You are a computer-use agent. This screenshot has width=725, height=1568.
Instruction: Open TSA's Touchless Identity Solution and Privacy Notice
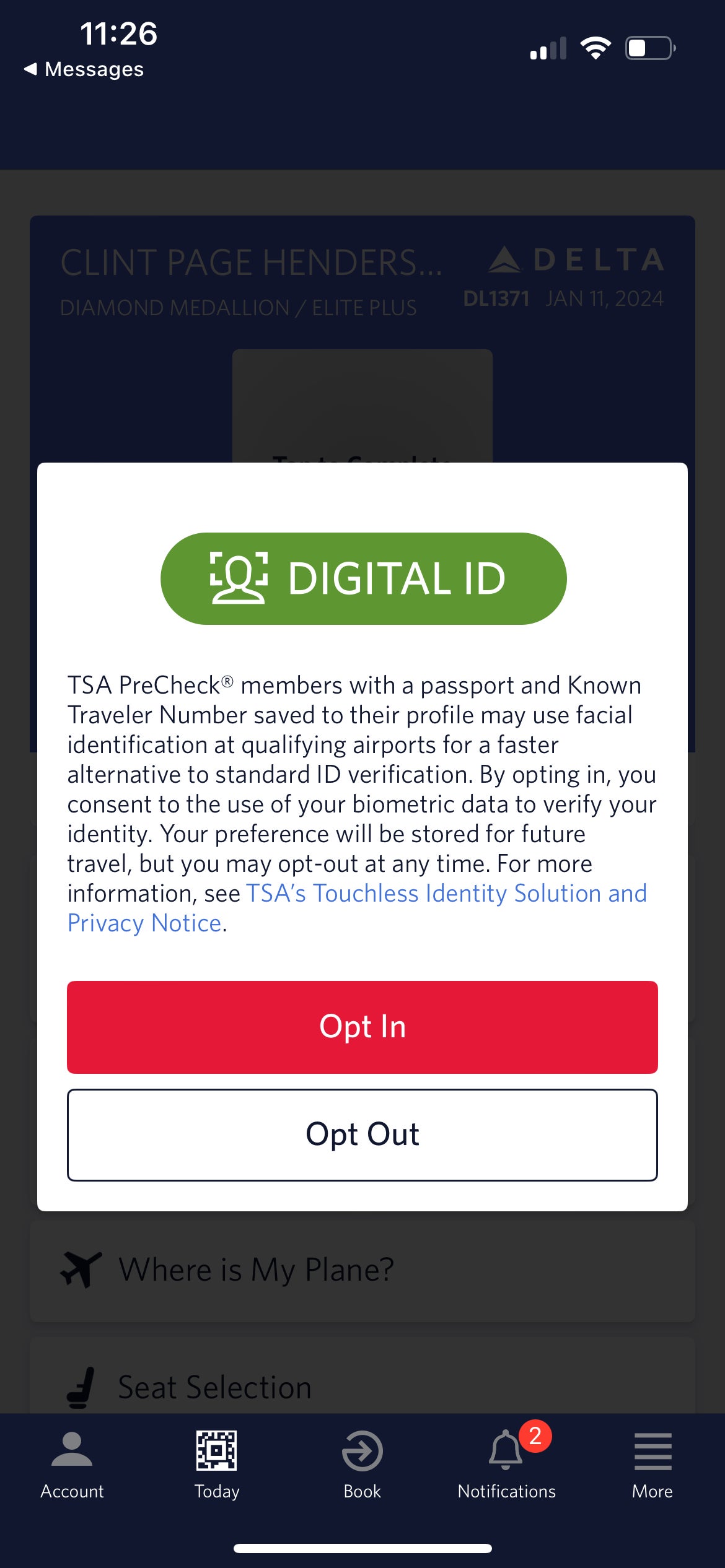[445, 893]
